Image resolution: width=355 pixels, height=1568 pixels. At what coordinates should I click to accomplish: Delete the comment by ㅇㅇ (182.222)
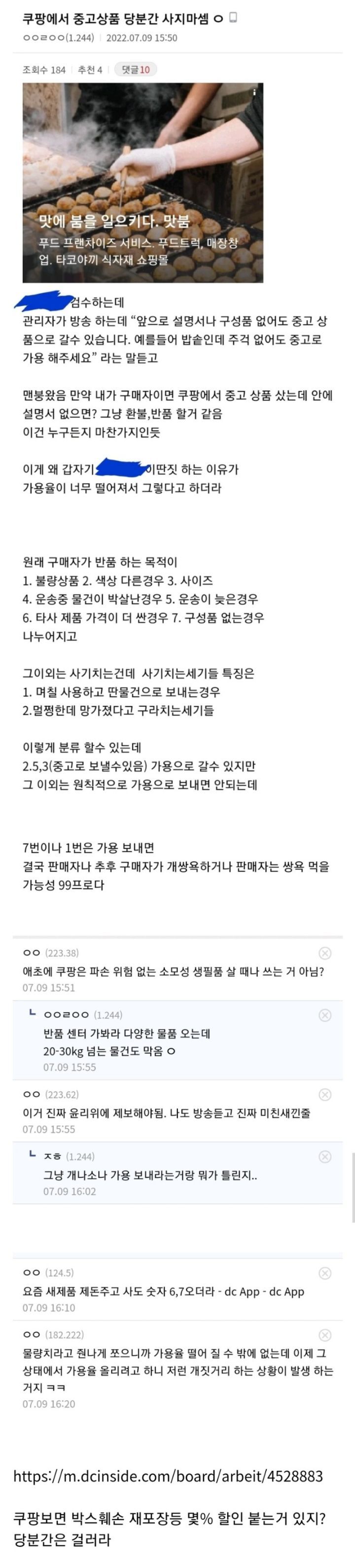click(x=325, y=1336)
